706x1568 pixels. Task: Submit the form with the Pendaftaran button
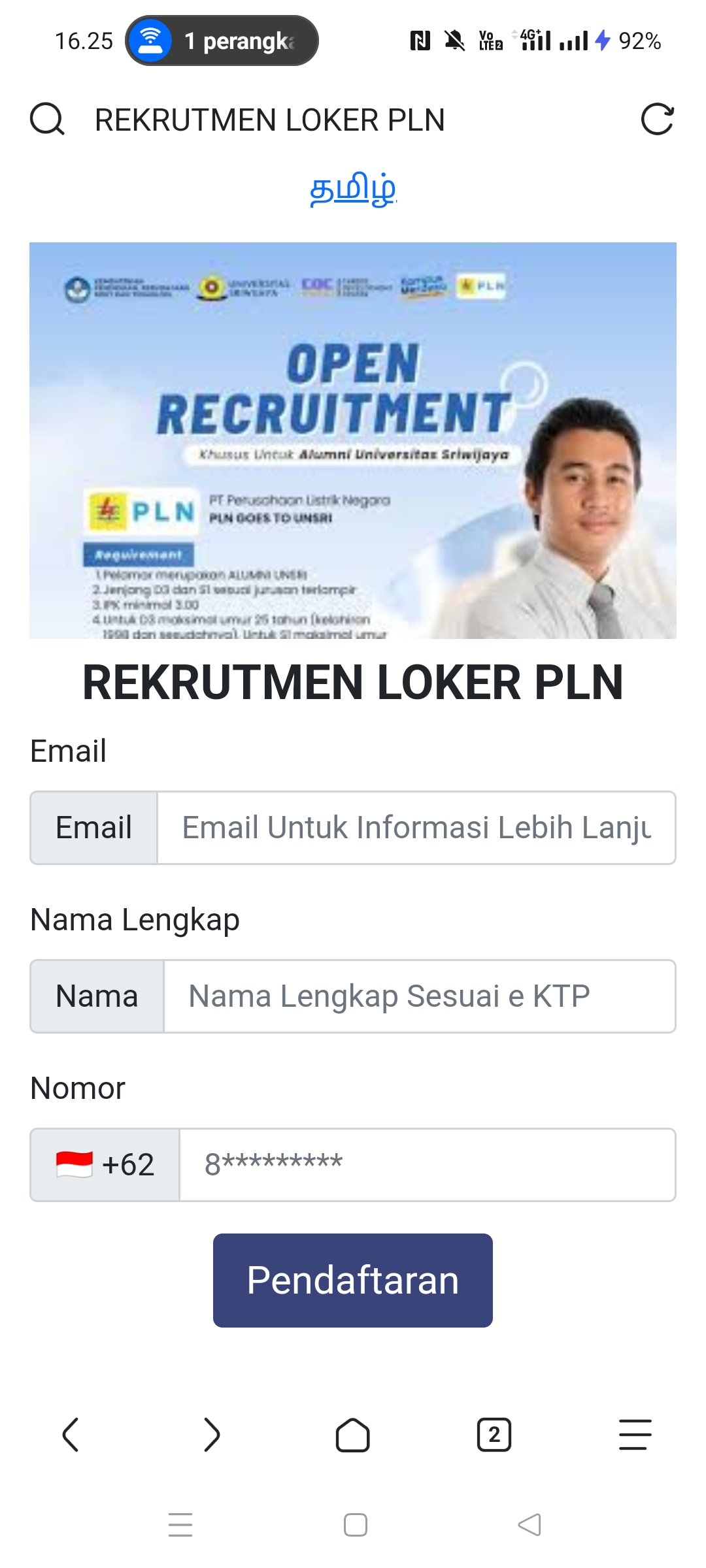pos(353,1281)
